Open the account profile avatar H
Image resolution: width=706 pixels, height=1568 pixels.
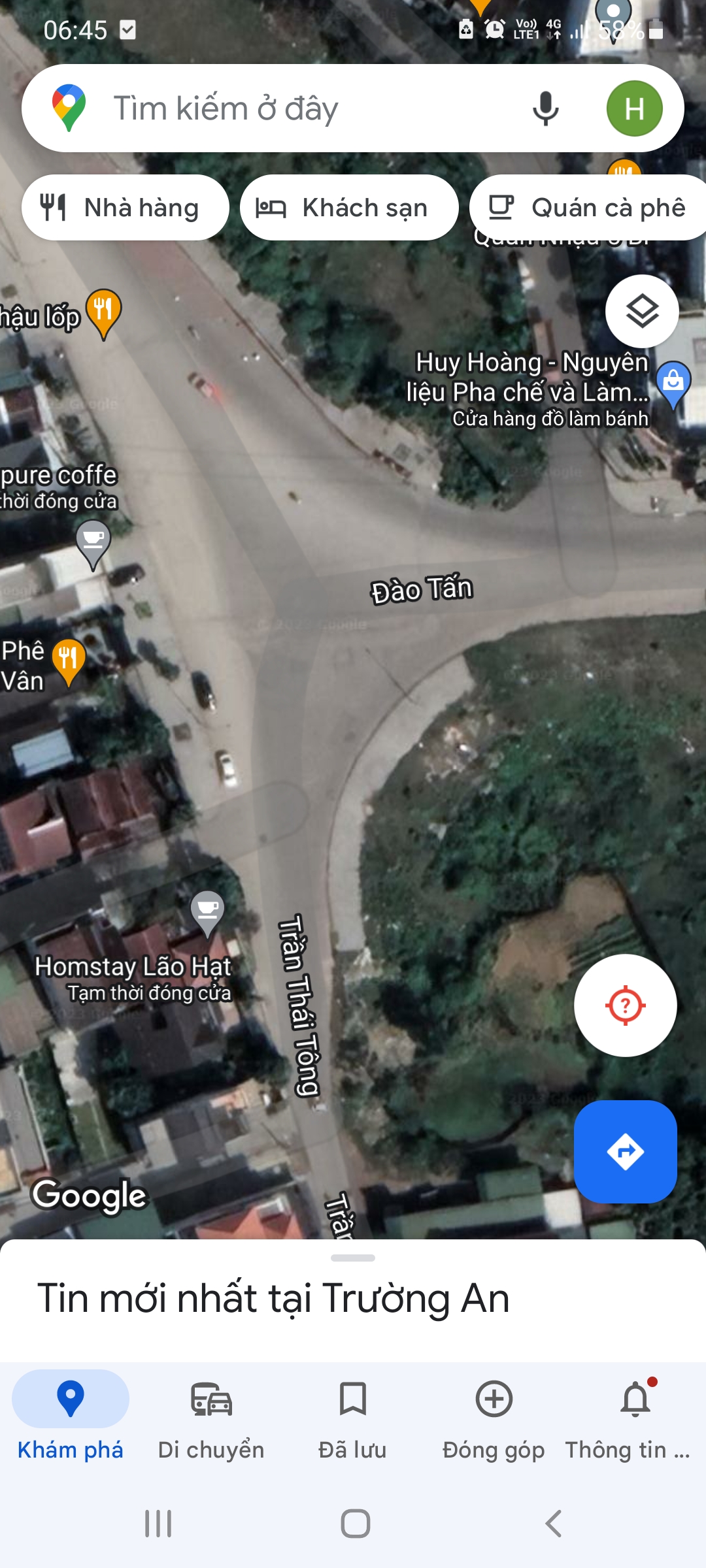[x=634, y=108]
